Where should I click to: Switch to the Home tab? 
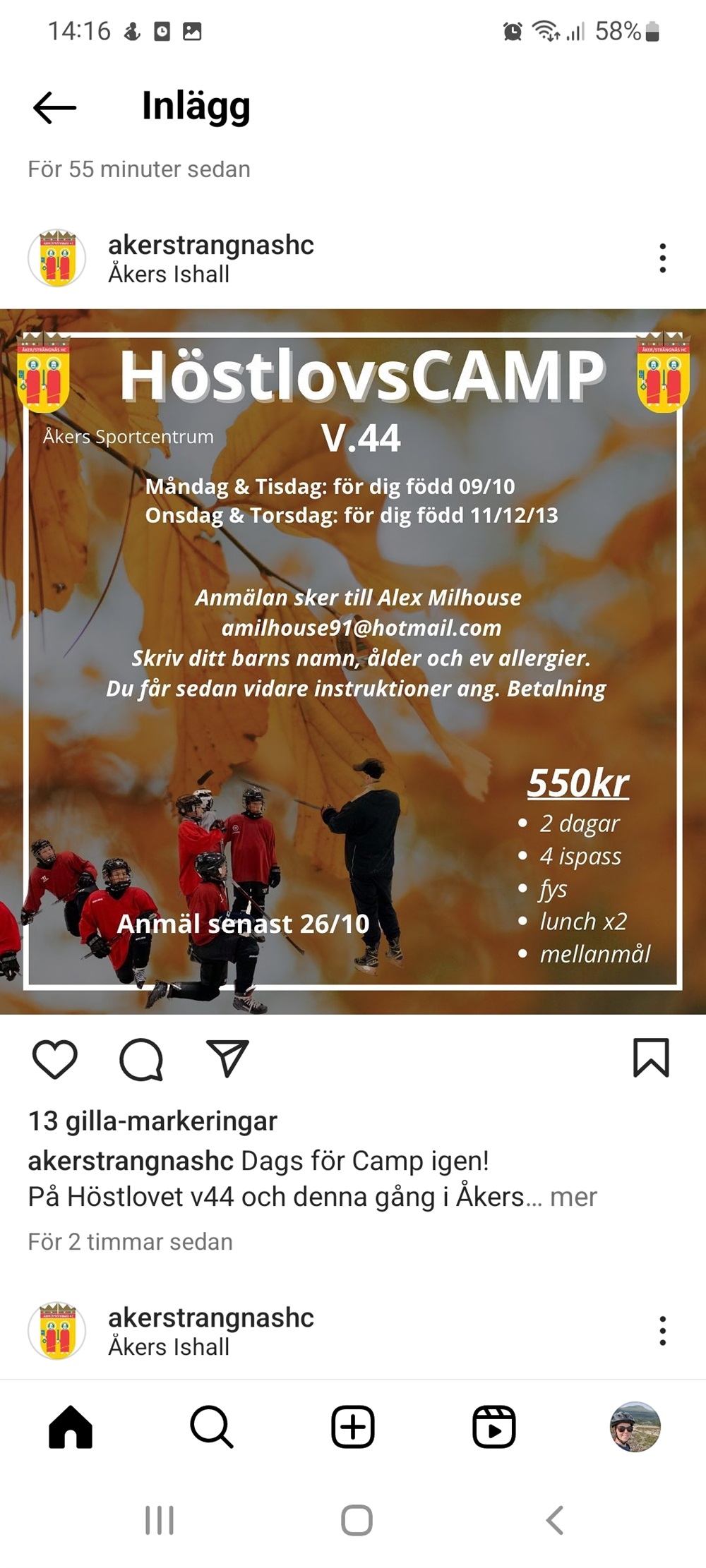click(71, 1427)
